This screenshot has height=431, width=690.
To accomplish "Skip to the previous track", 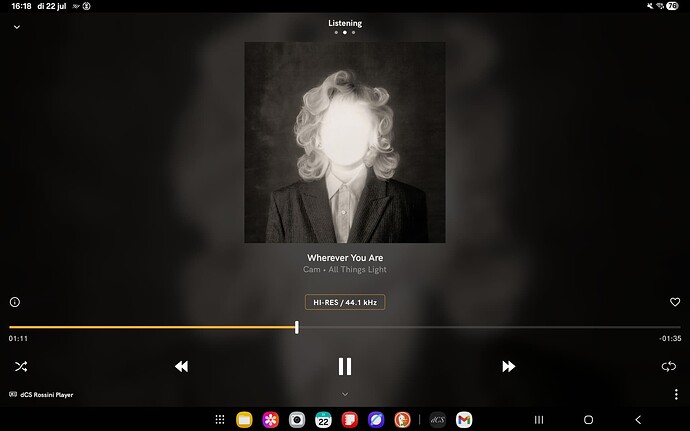I will pos(181,367).
